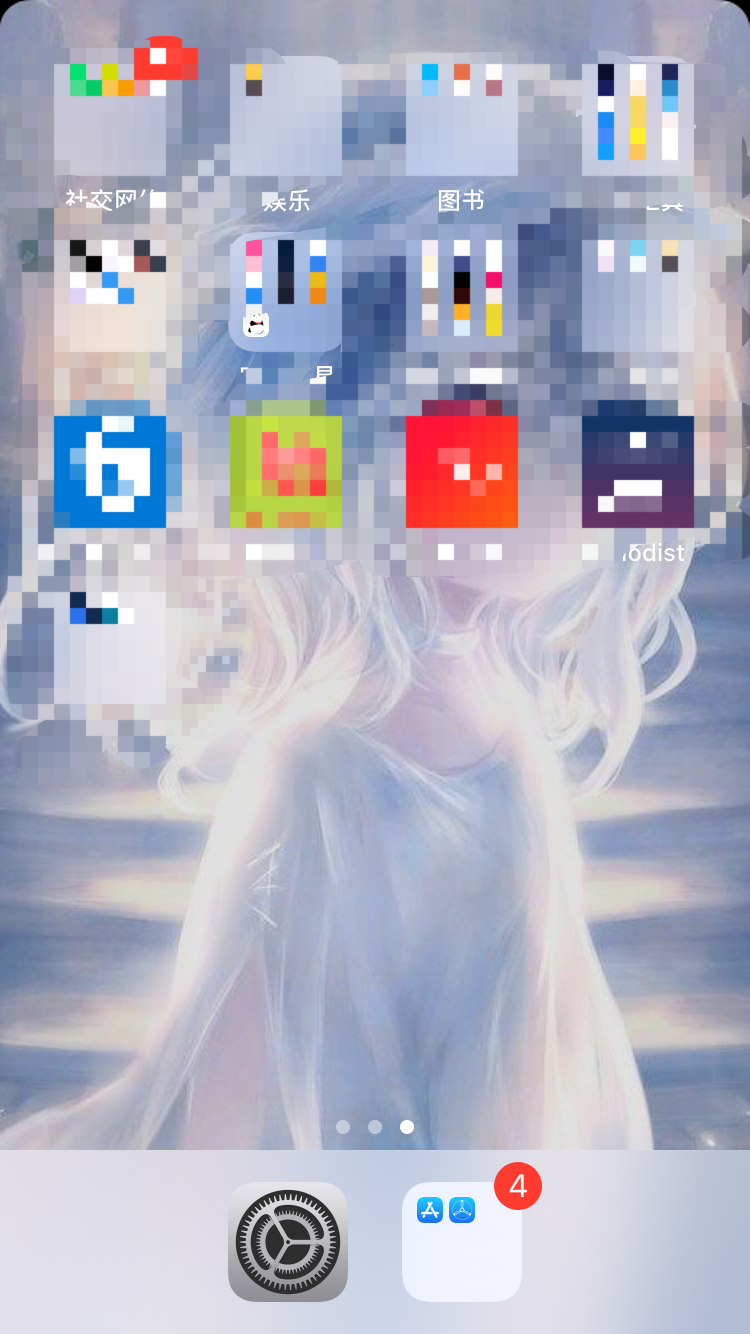Launch the green app icon
Image resolution: width=750 pixels, height=1334 pixels.
click(x=286, y=472)
